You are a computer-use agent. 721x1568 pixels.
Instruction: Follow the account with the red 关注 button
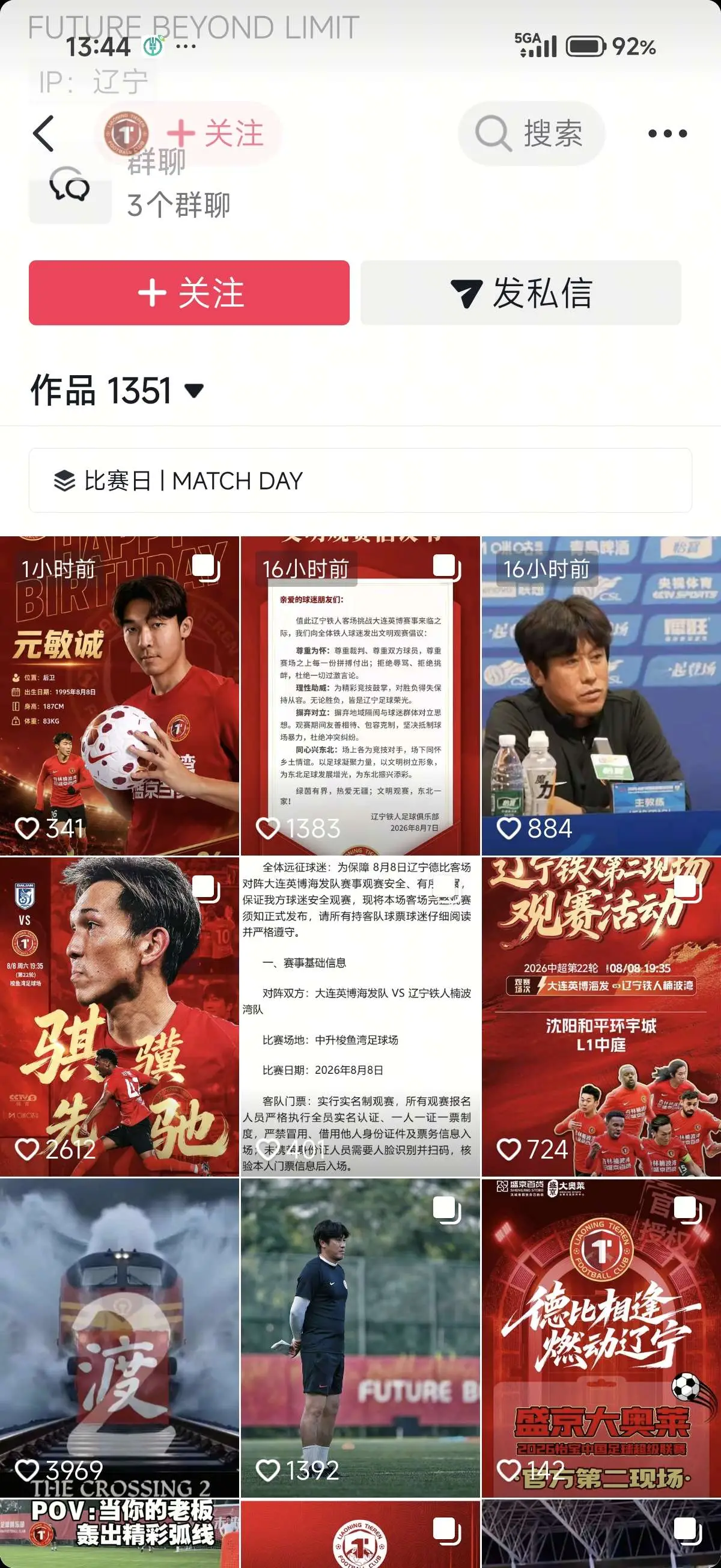(x=189, y=293)
